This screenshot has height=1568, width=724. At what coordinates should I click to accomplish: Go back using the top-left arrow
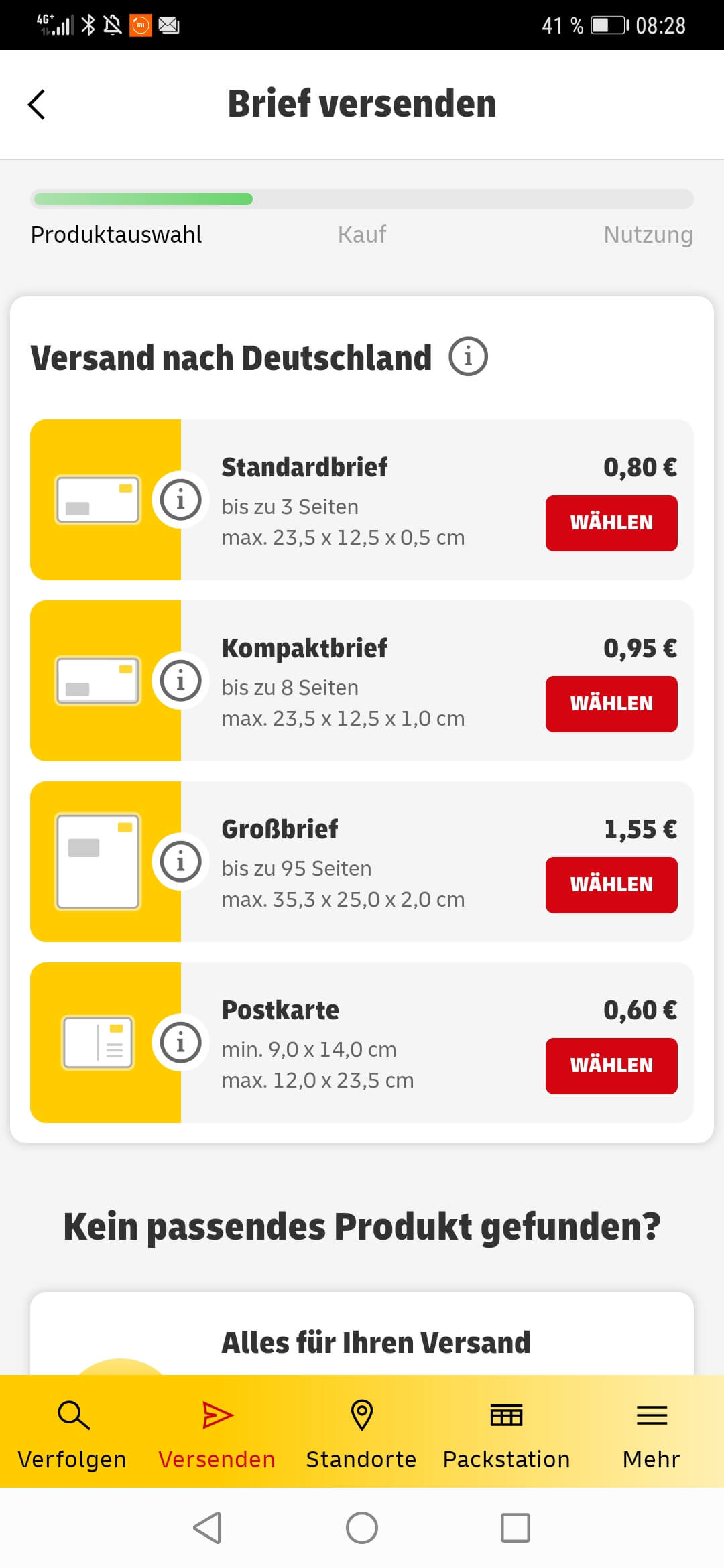(x=37, y=105)
